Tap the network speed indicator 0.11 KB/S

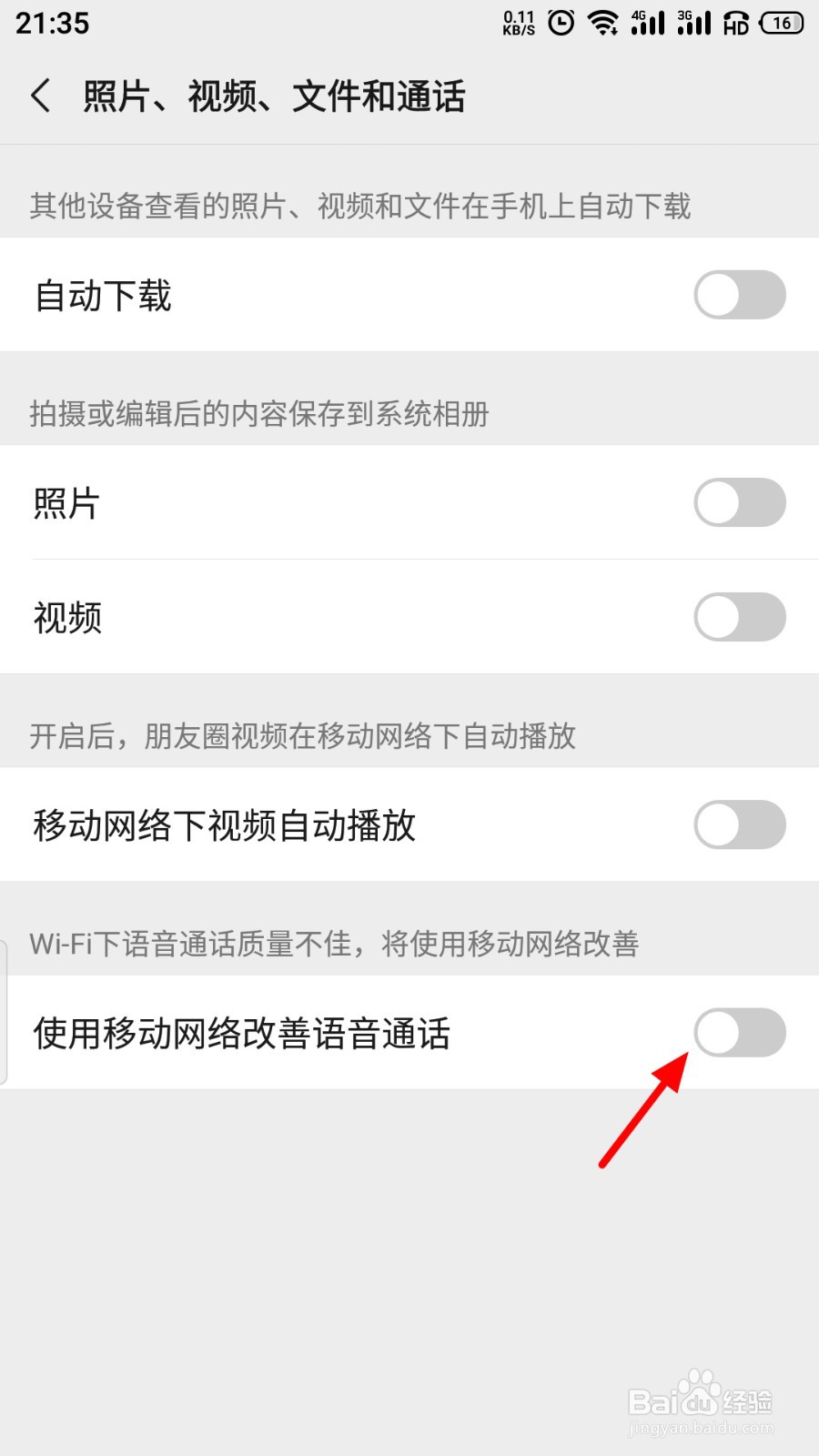click(x=517, y=23)
